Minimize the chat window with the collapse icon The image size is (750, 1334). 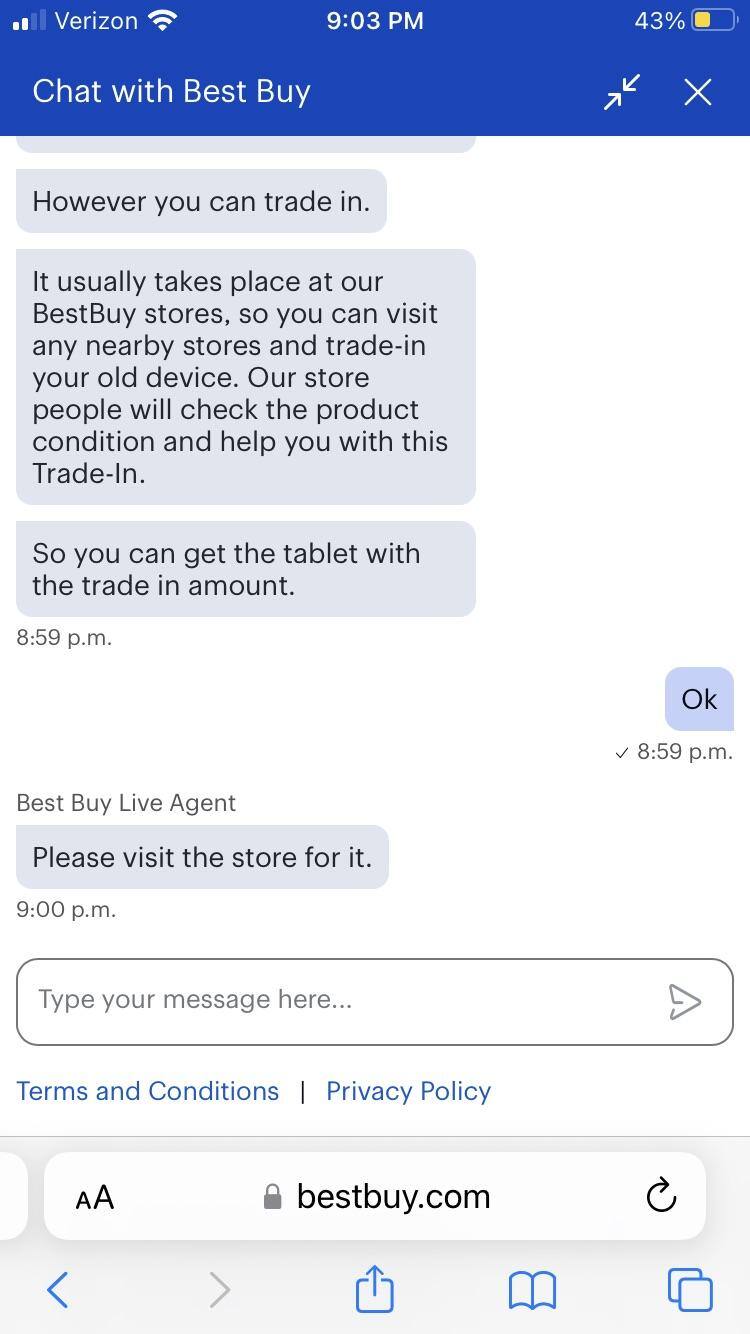coord(621,91)
